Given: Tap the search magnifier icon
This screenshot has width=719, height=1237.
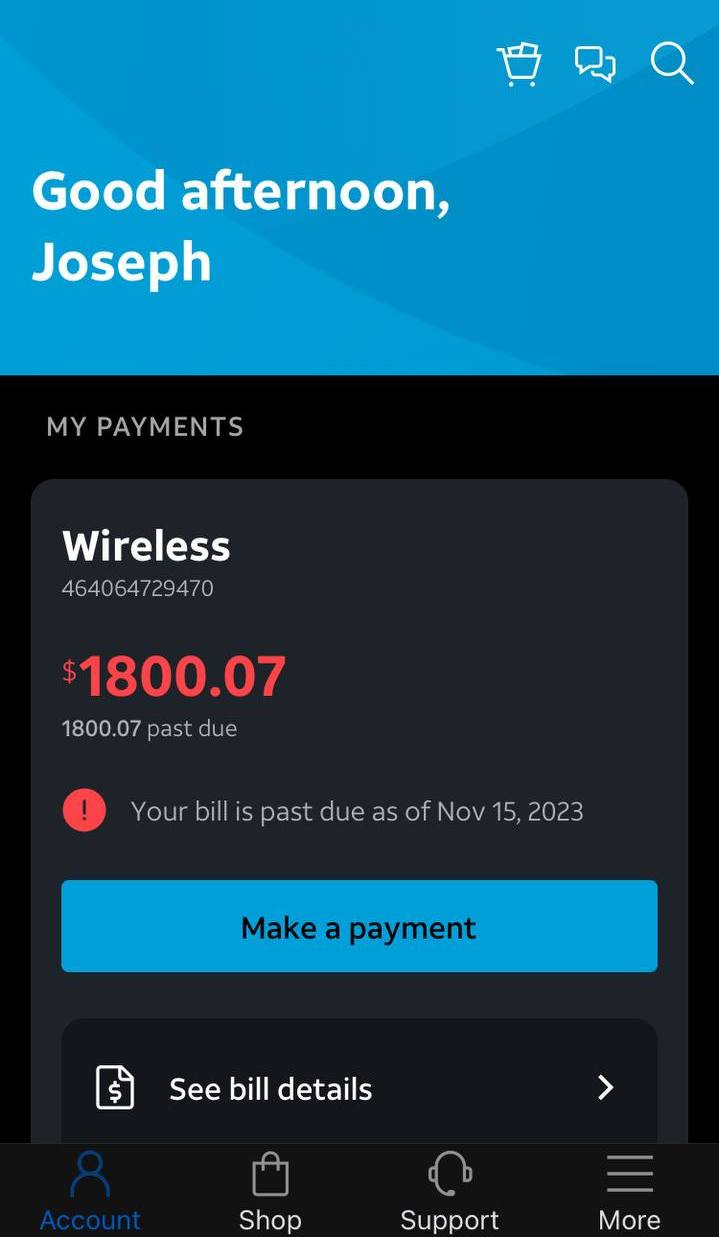Looking at the screenshot, I should [671, 64].
